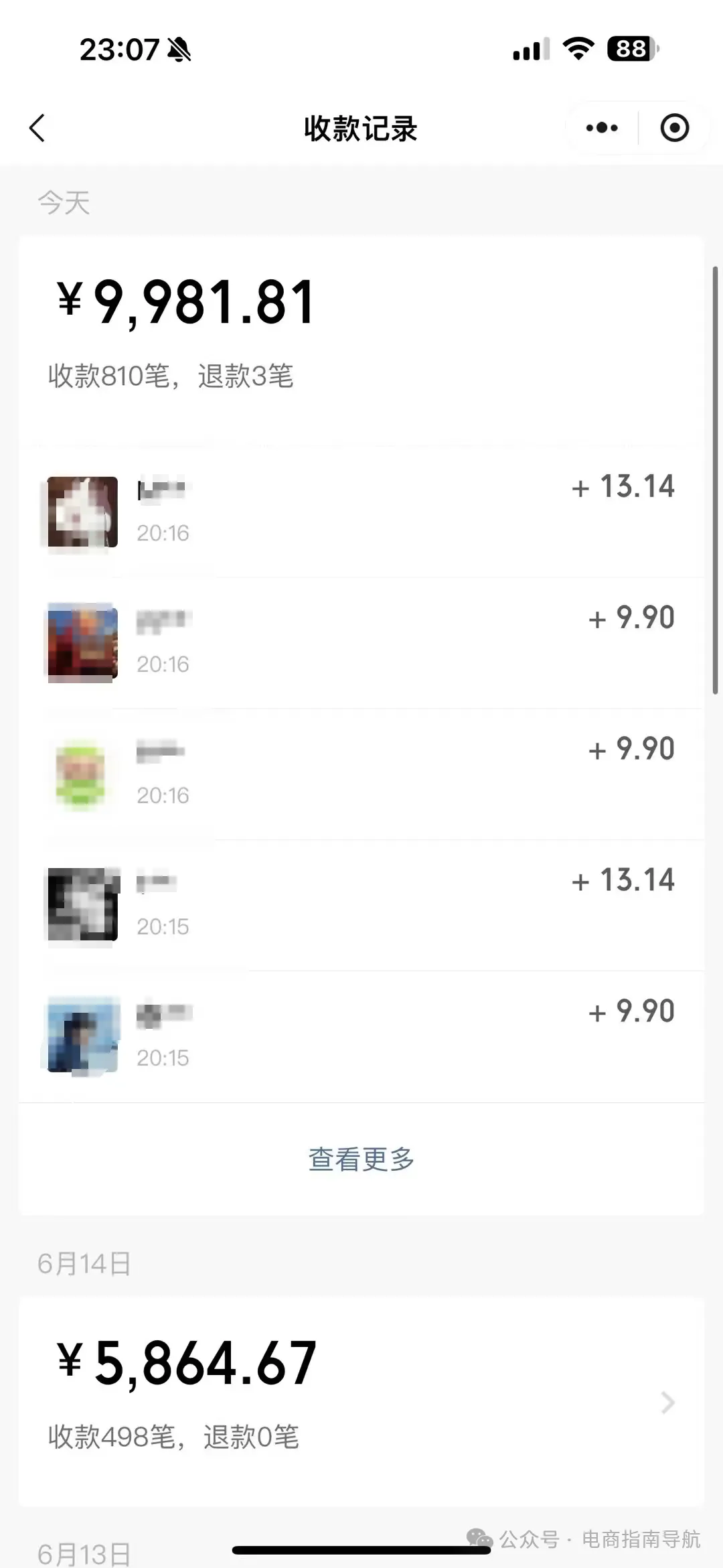The width and height of the screenshot is (723, 1568).
Task: Go back from 收款记录 page
Action: pos(37,128)
